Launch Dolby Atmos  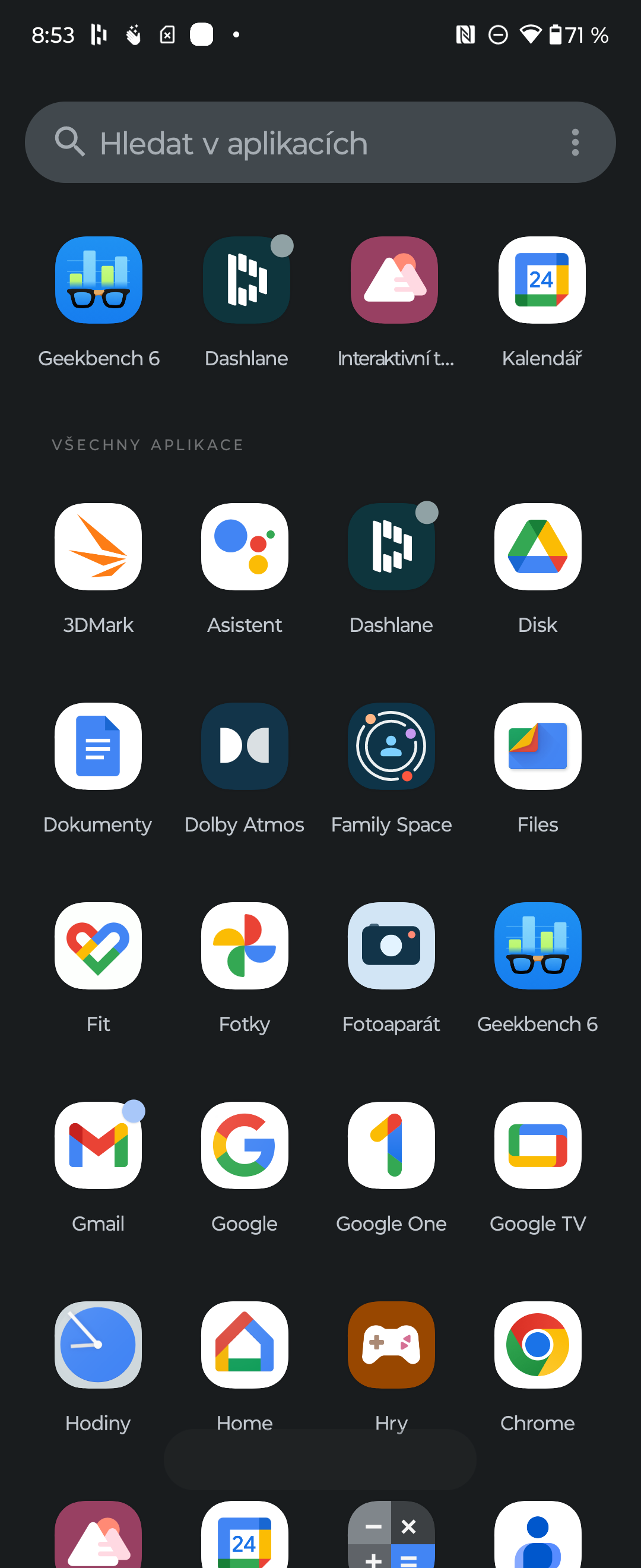tap(245, 746)
